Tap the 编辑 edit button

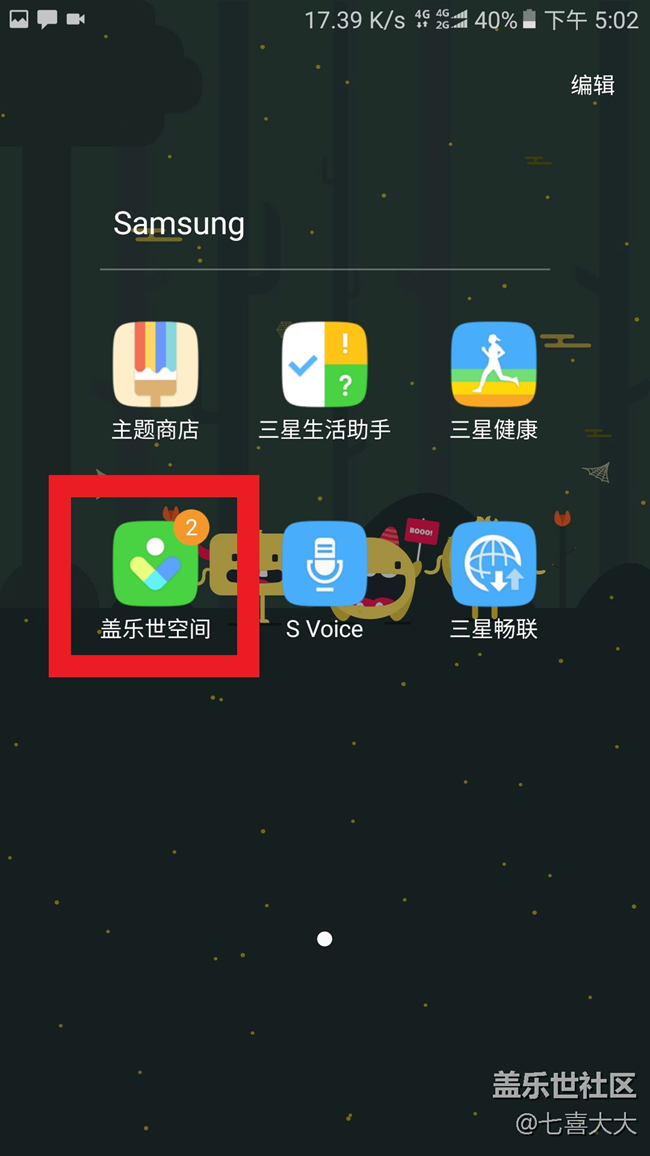pos(592,85)
